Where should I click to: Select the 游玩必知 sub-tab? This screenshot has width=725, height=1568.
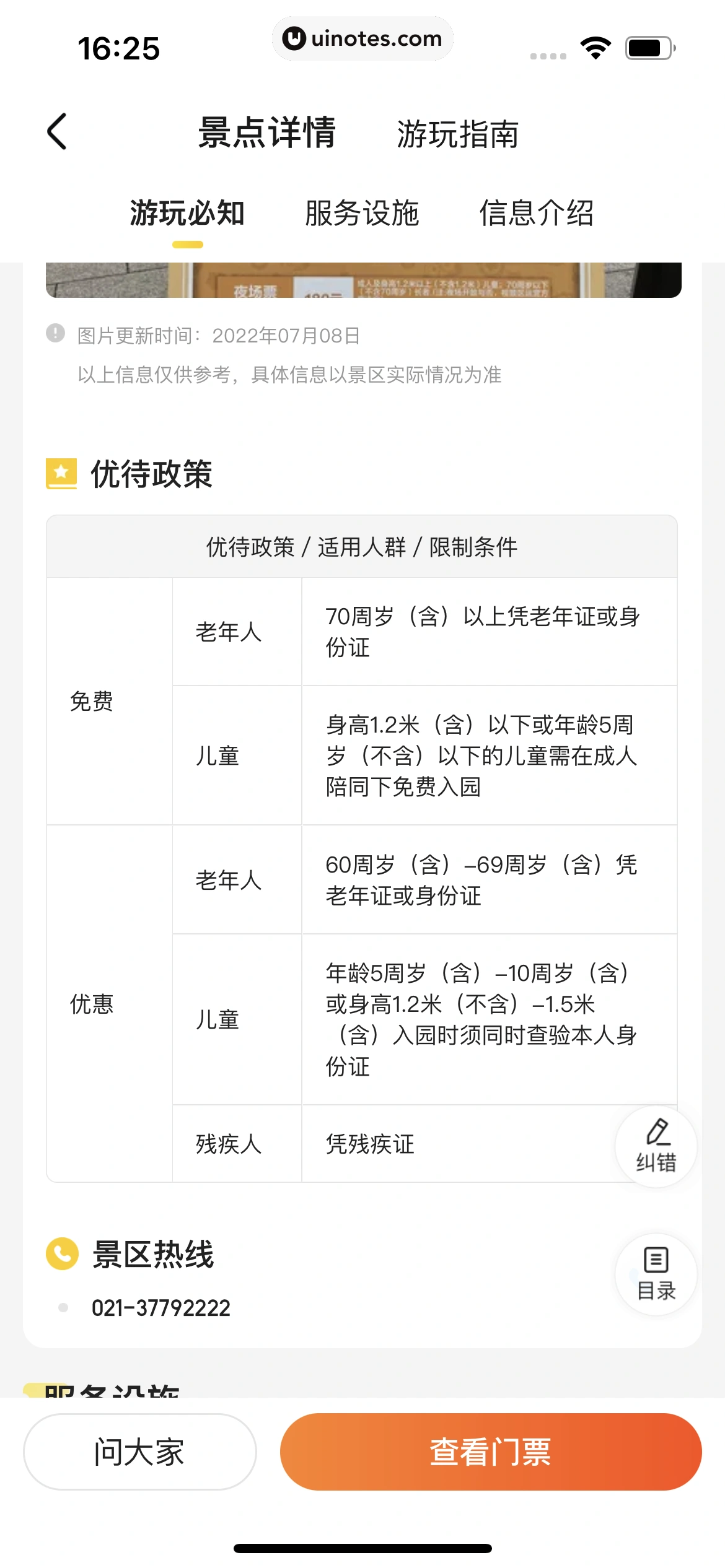(x=187, y=214)
